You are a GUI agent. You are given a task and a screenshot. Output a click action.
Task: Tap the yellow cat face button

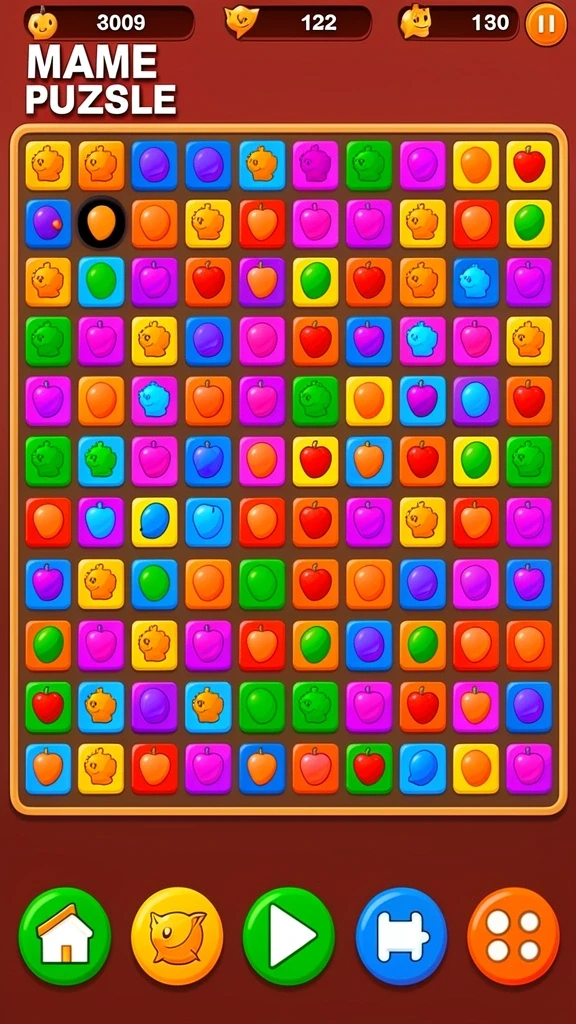tap(177, 936)
